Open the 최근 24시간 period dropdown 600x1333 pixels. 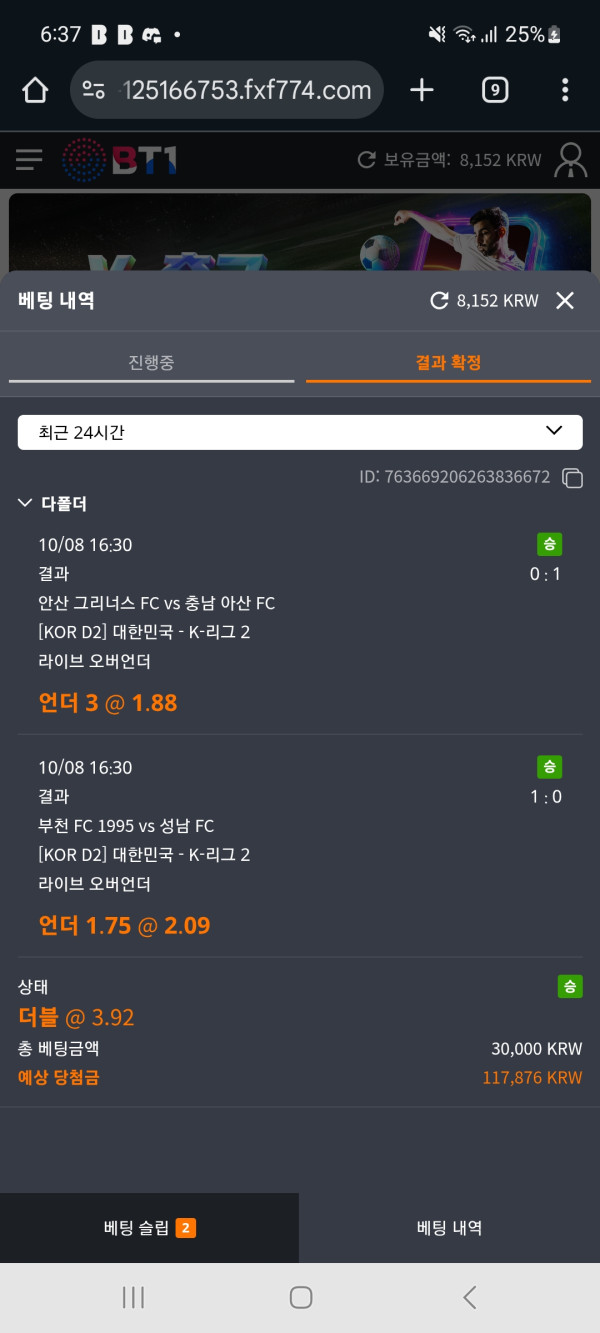300,432
